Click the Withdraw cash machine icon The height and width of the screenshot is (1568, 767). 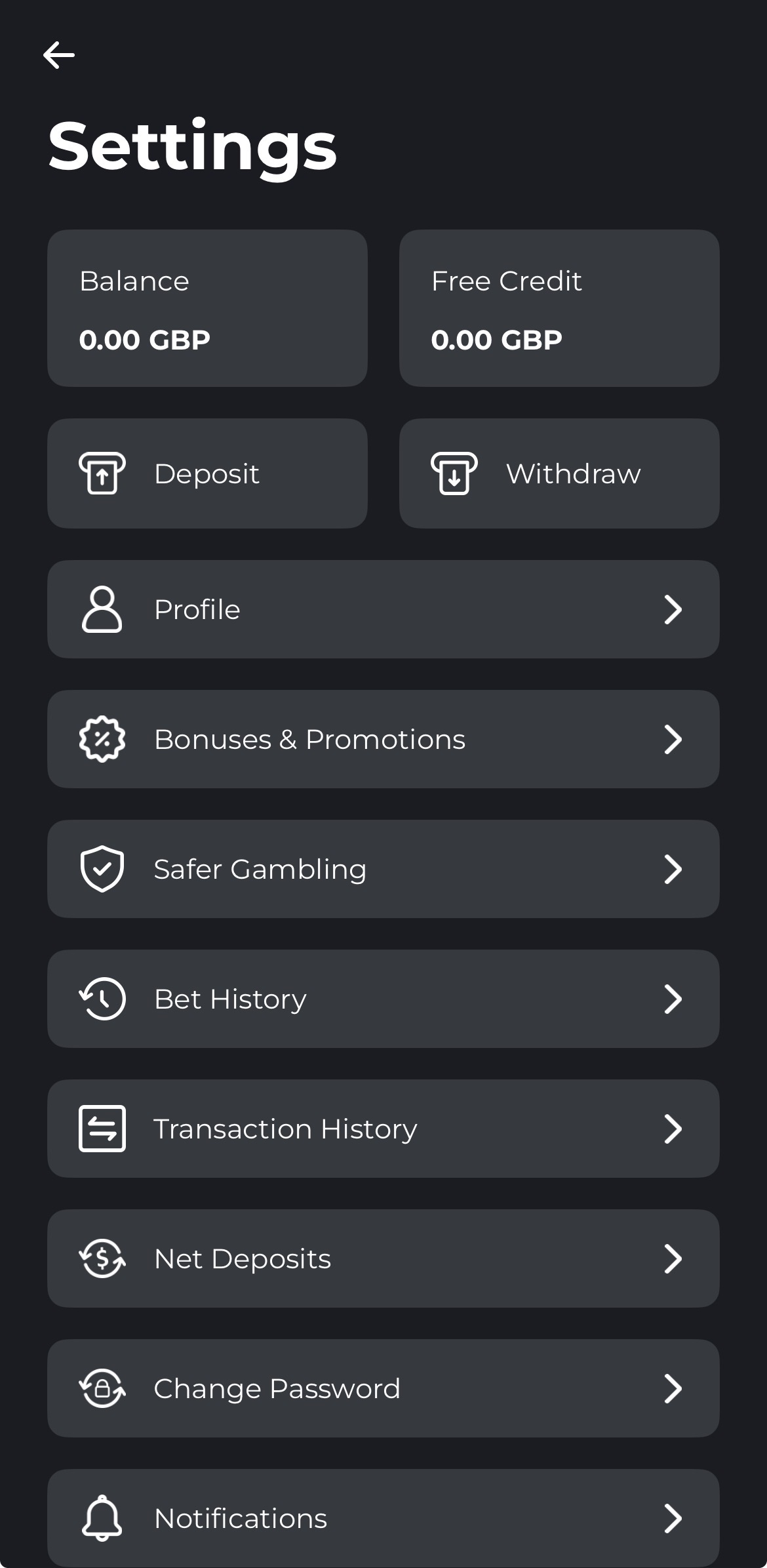click(x=454, y=473)
